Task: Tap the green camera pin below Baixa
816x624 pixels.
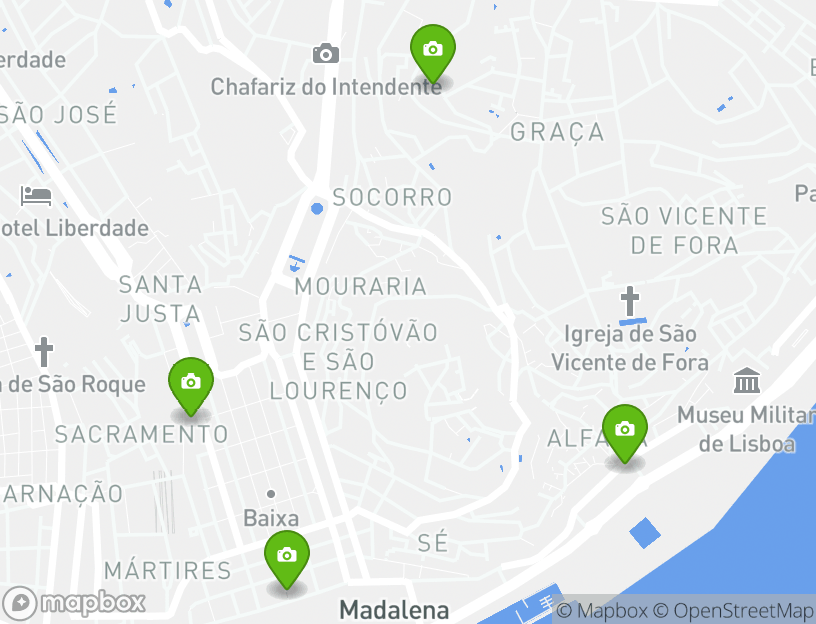Action: tap(286, 557)
